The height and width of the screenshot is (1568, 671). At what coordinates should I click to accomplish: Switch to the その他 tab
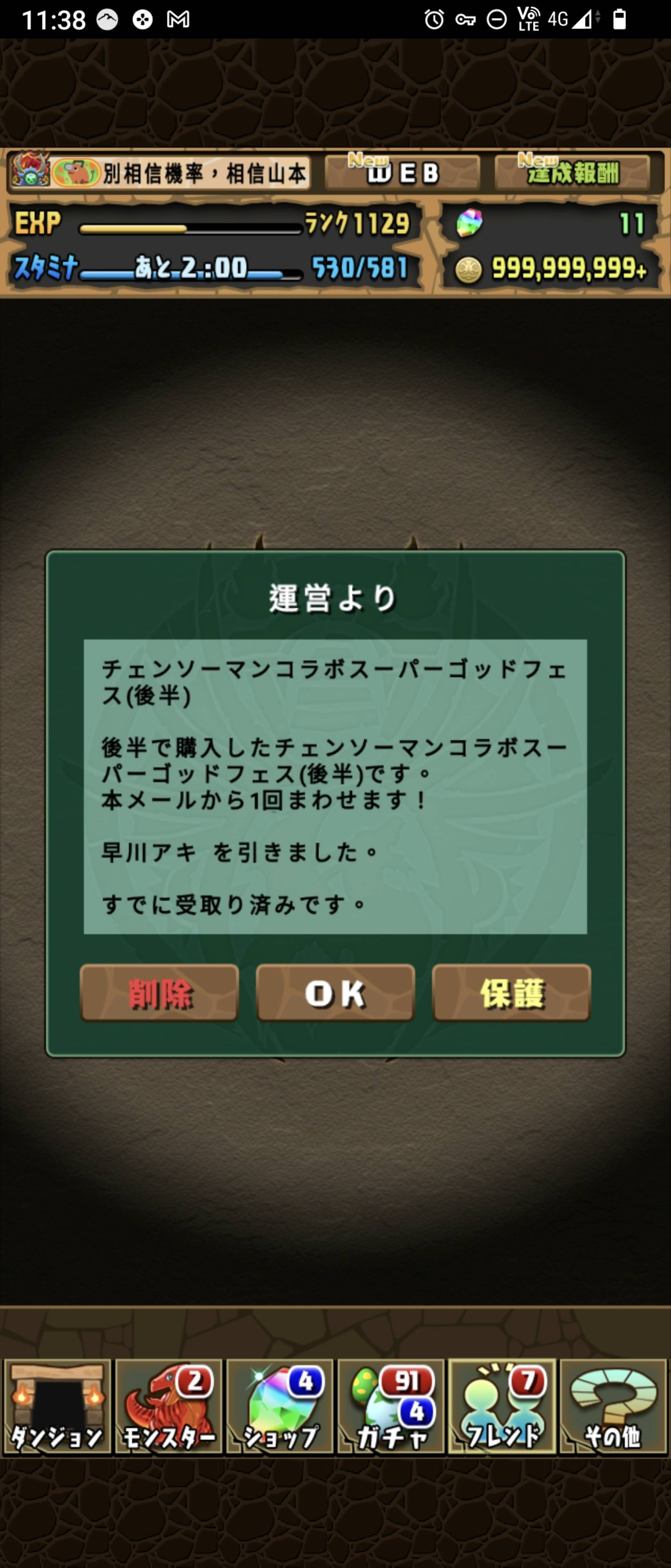click(613, 1407)
